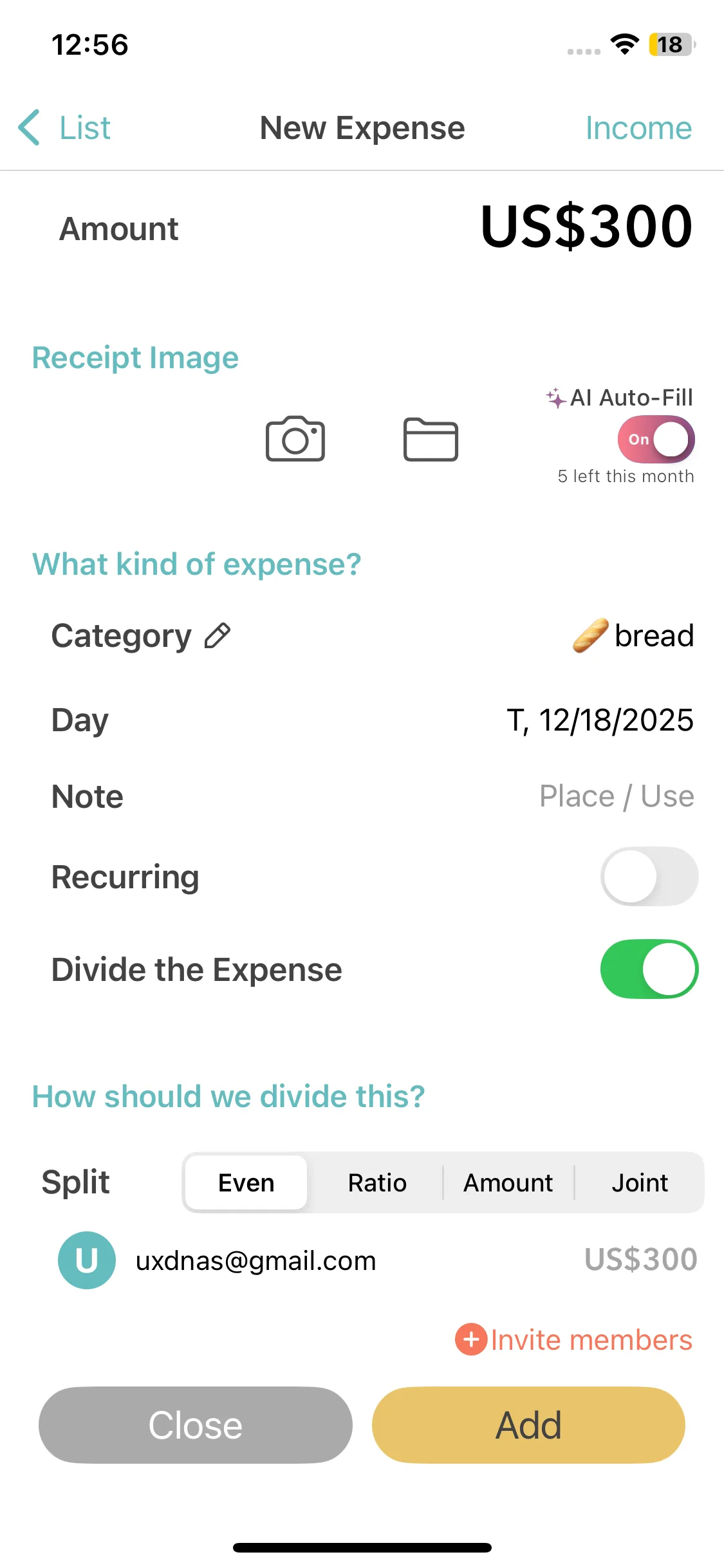Change the bread category
The width and height of the screenshot is (724, 1568).
633,636
